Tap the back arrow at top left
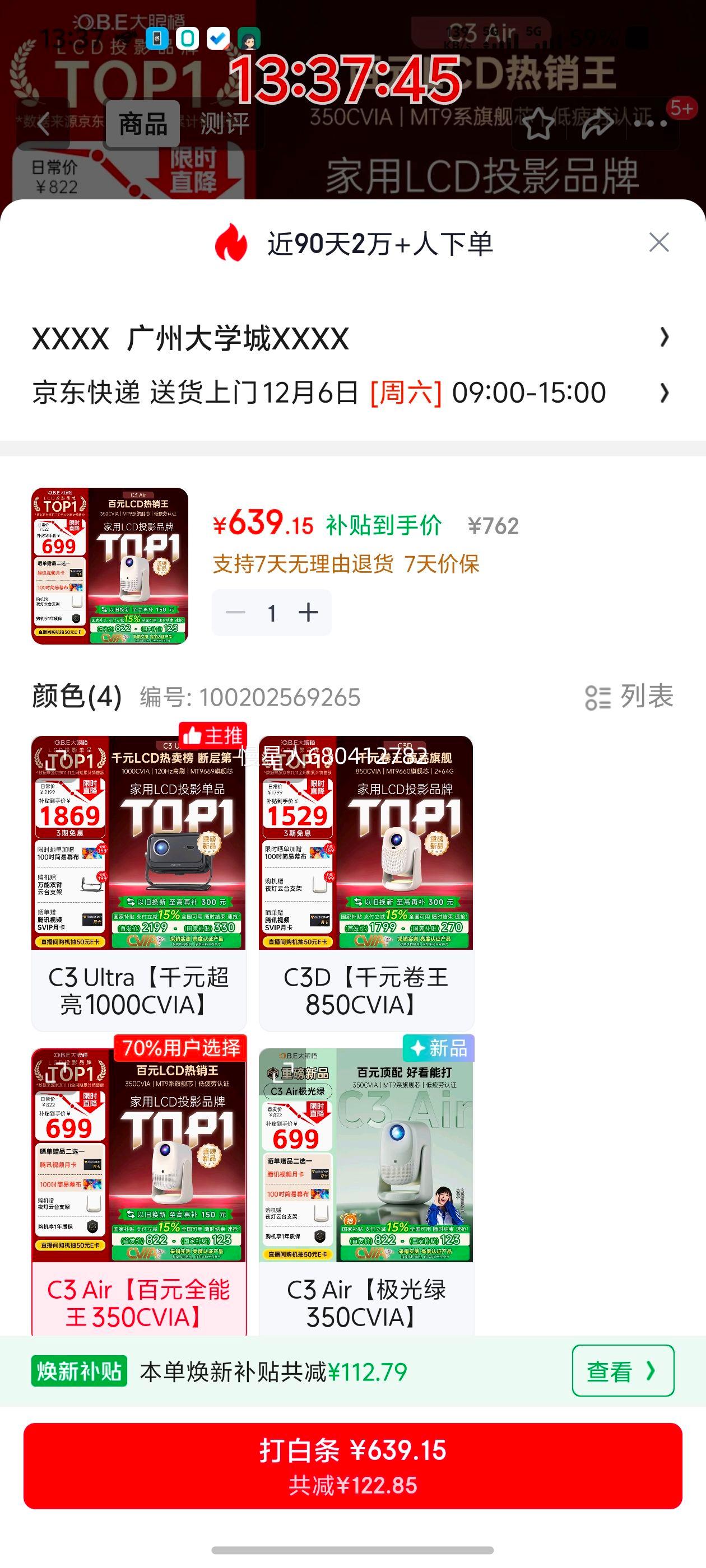 pos(43,125)
